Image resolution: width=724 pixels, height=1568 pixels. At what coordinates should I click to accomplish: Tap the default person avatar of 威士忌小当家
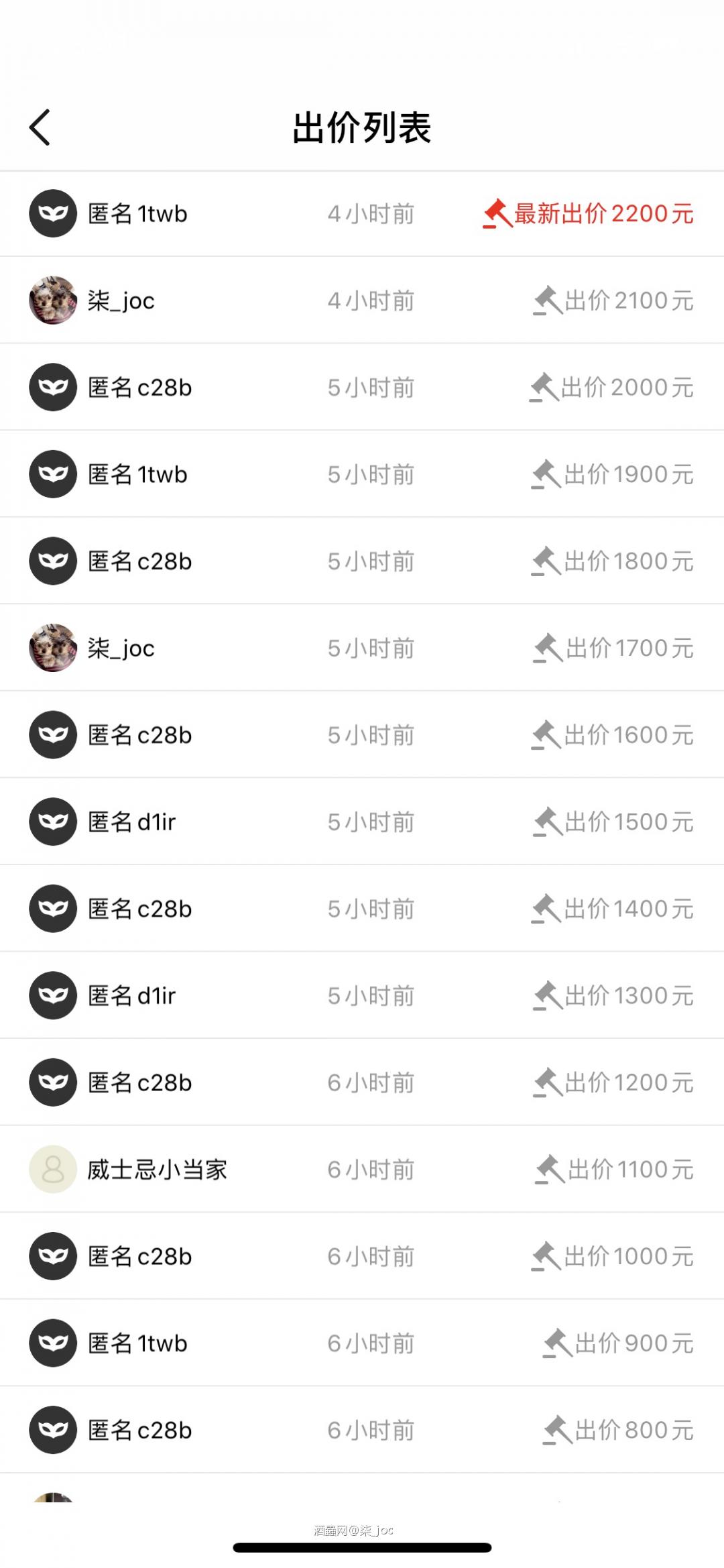[53, 1169]
